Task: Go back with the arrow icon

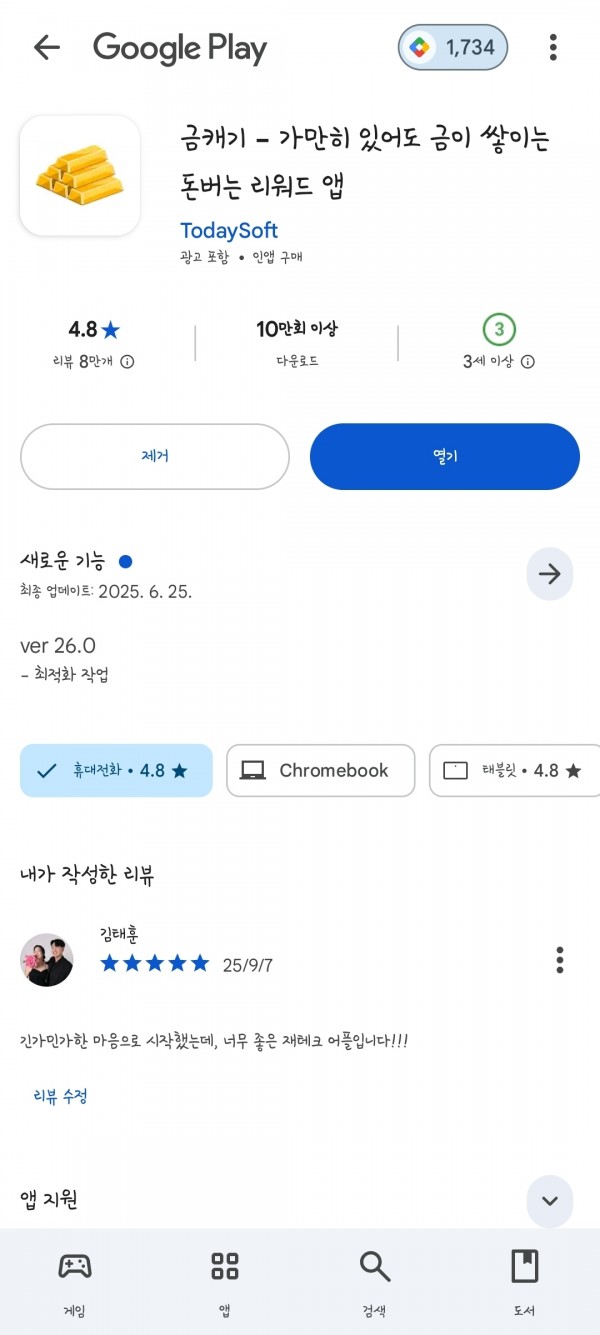Action: click(47, 47)
